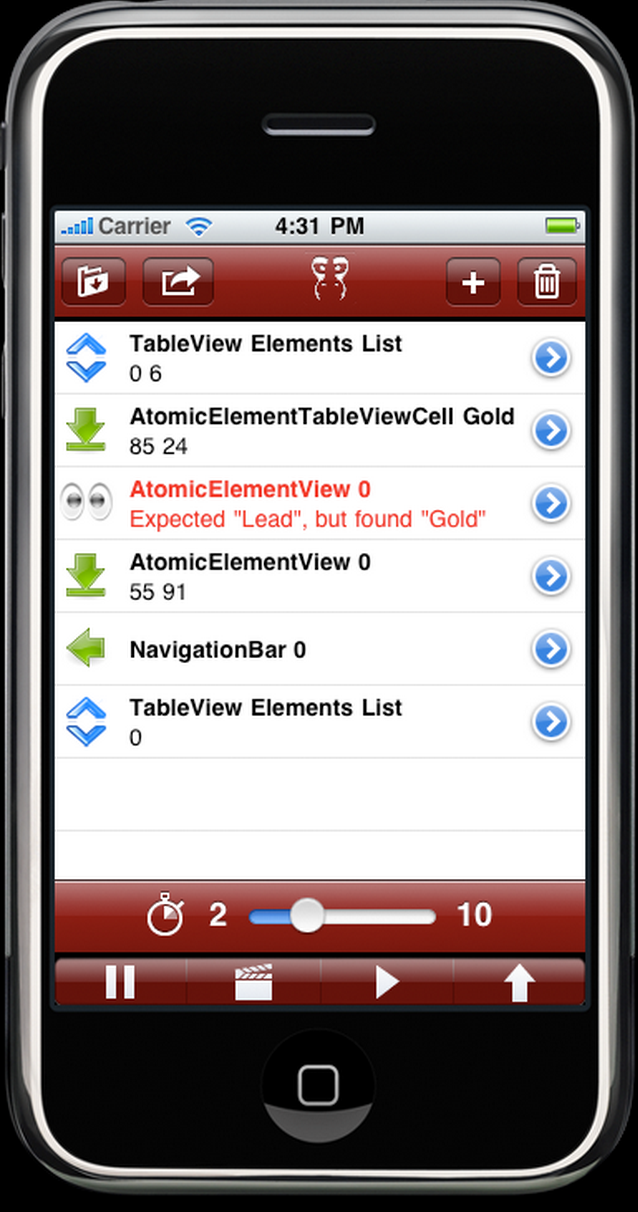This screenshot has width=638, height=1212.
Task: Start playback with the play button
Action: (387, 982)
